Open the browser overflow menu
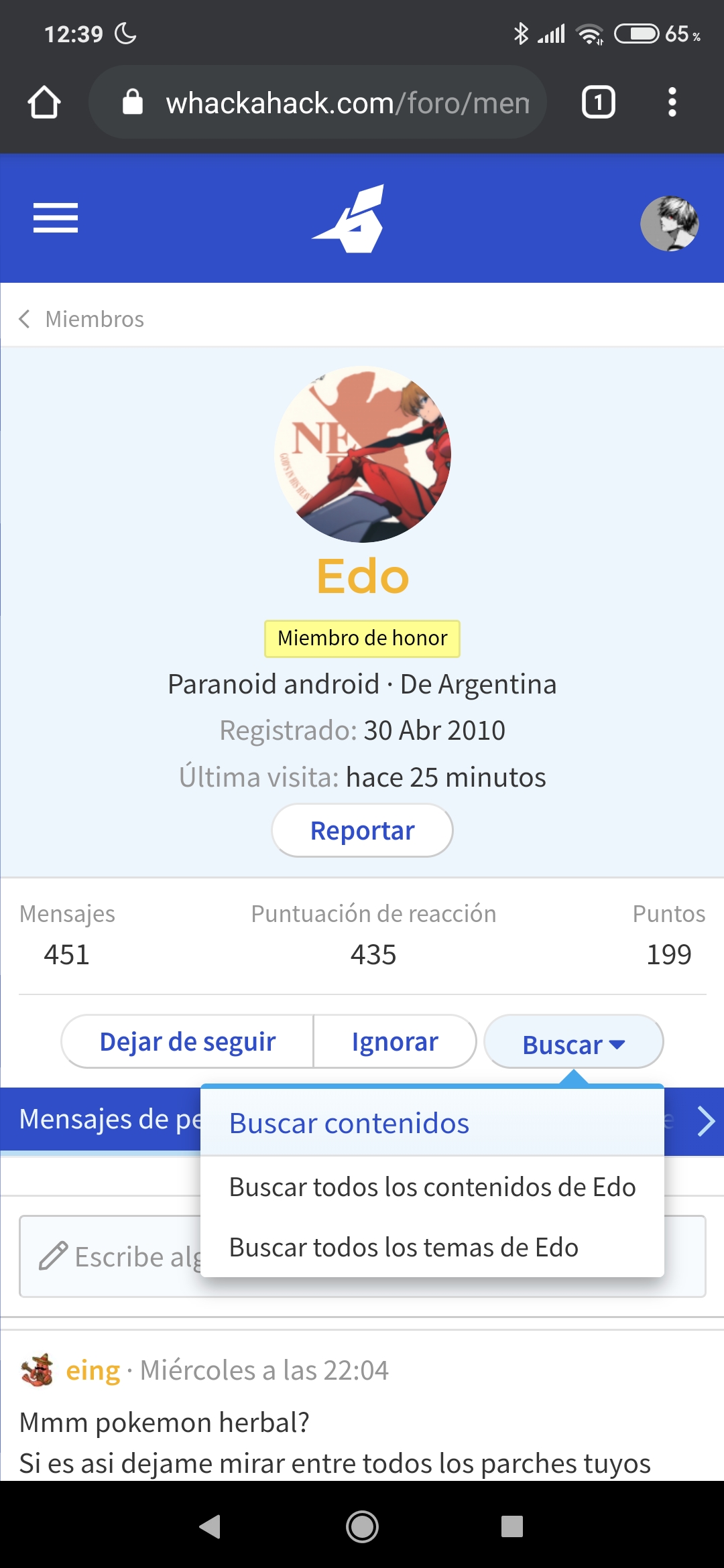724x1568 pixels. 672,103
